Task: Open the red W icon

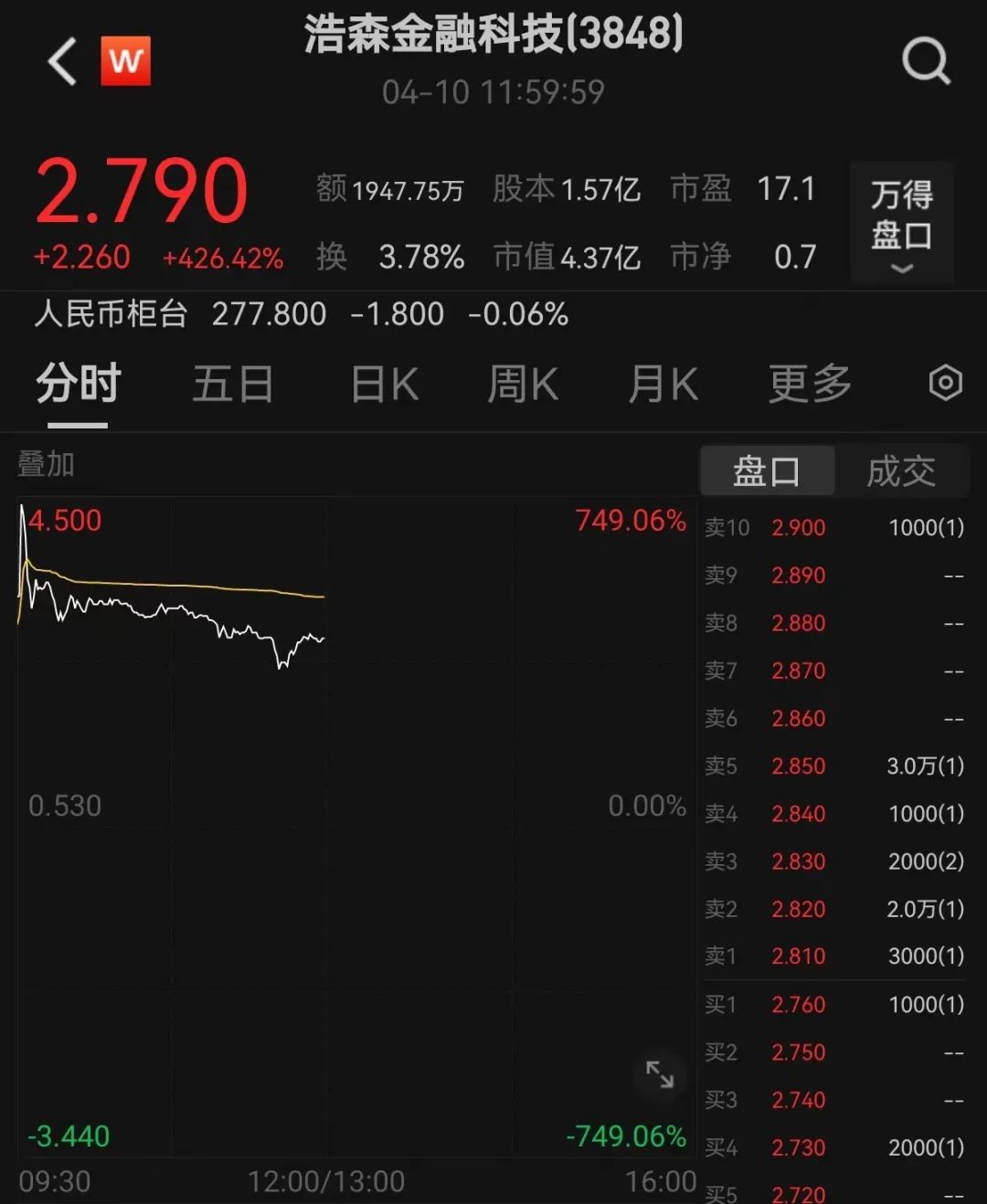Action: tap(125, 61)
